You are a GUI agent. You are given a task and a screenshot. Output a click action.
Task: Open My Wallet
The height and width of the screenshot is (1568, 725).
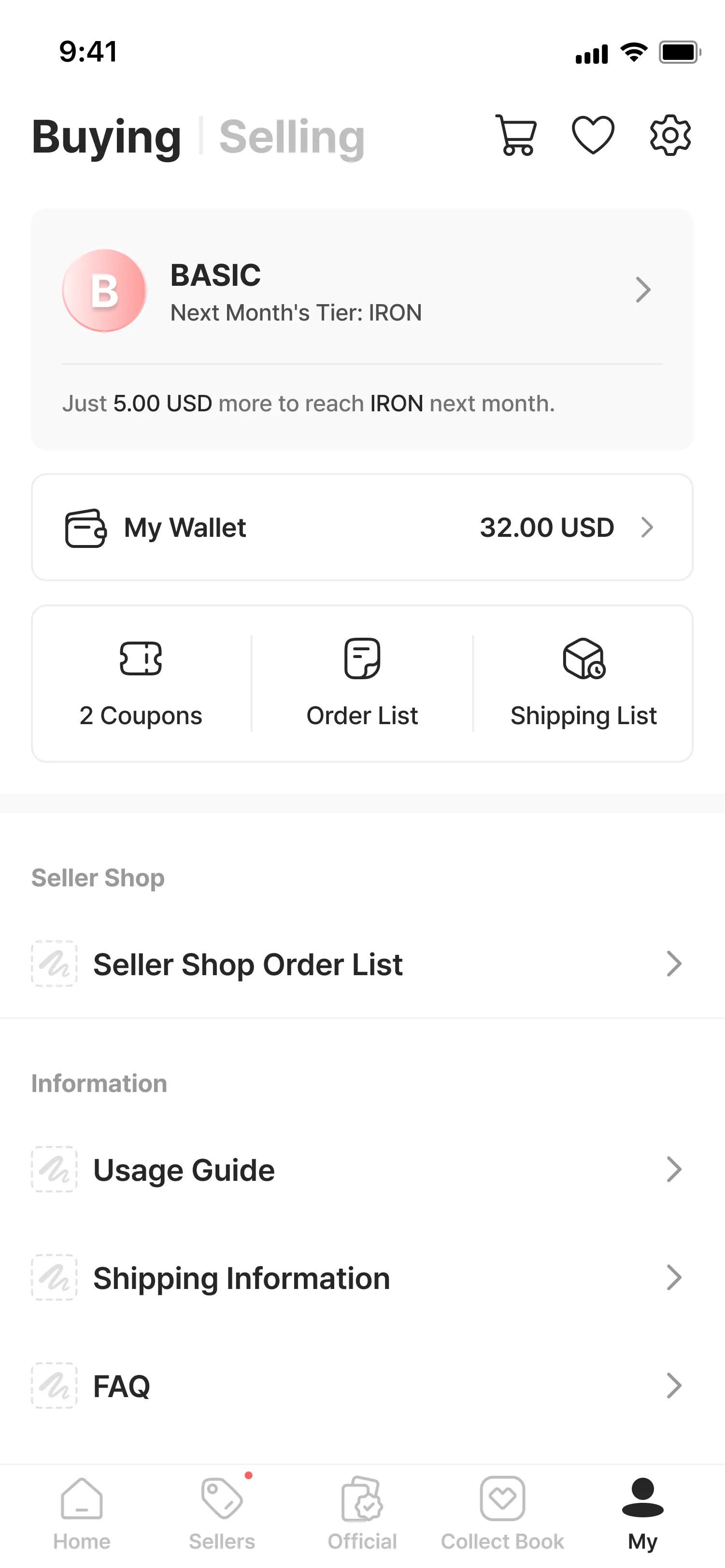[362, 527]
